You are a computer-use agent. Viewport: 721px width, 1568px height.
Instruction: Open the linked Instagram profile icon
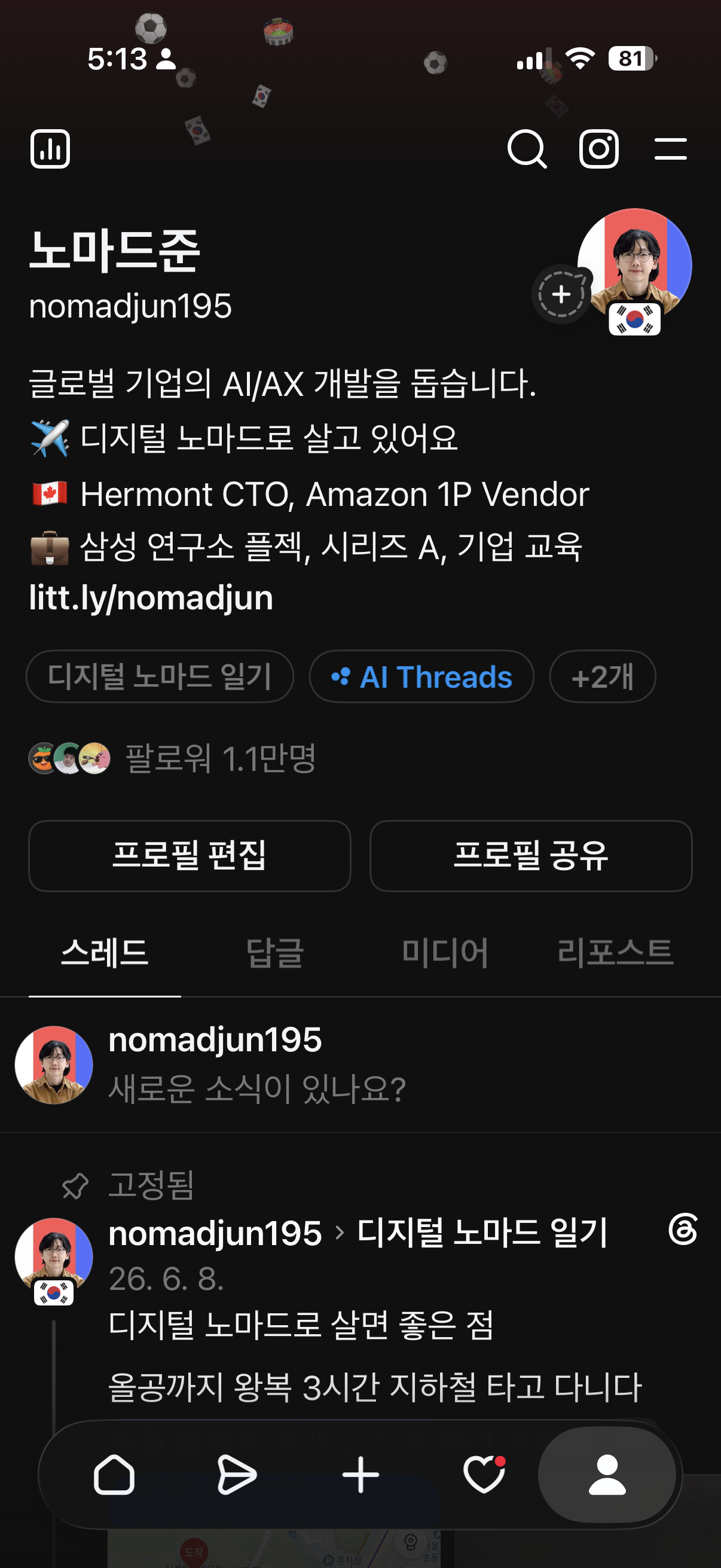click(598, 148)
